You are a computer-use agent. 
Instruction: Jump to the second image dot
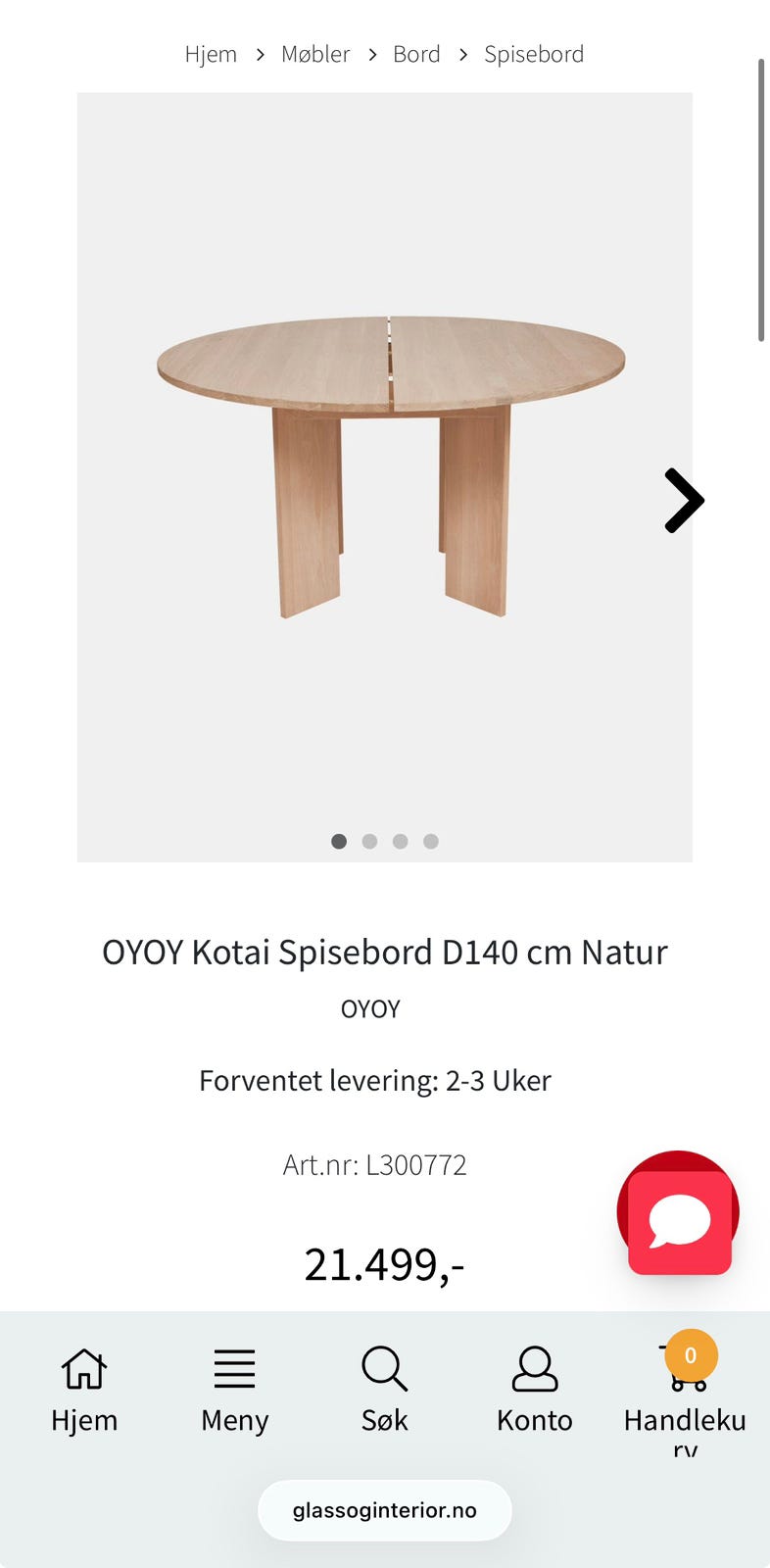(x=369, y=841)
